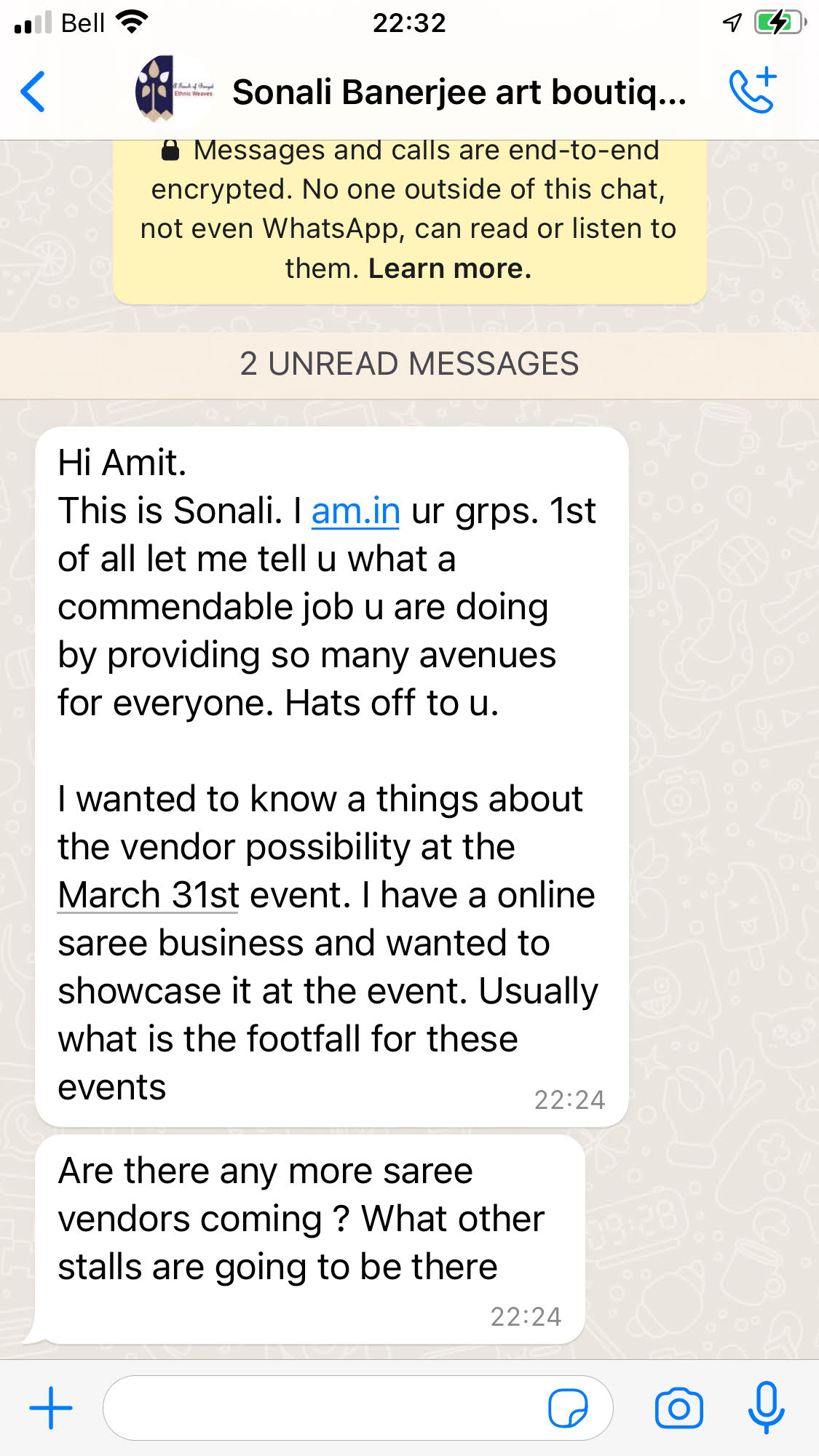This screenshot has height=1456, width=819.
Task: Open Sonali Banerjee art boutique contact info
Action: 459,93
